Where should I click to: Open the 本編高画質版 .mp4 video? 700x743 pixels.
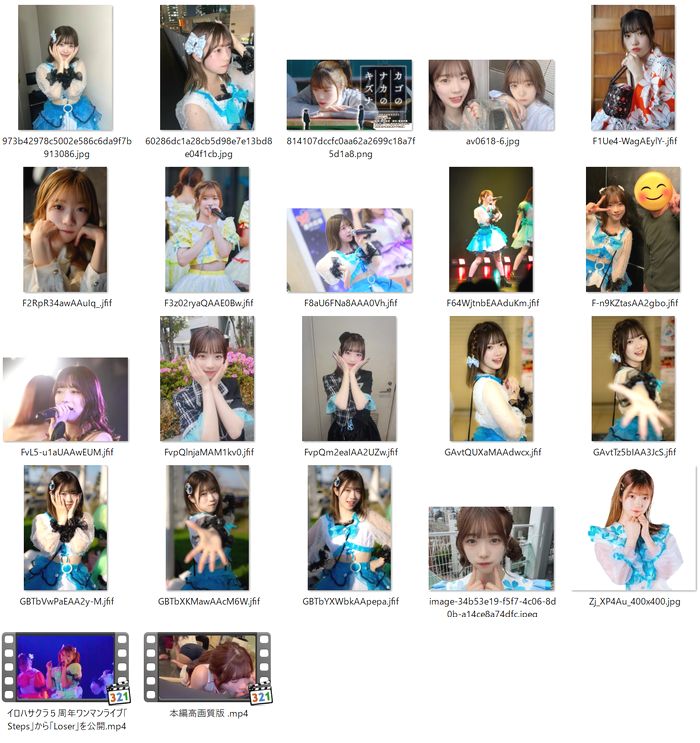click(207, 666)
